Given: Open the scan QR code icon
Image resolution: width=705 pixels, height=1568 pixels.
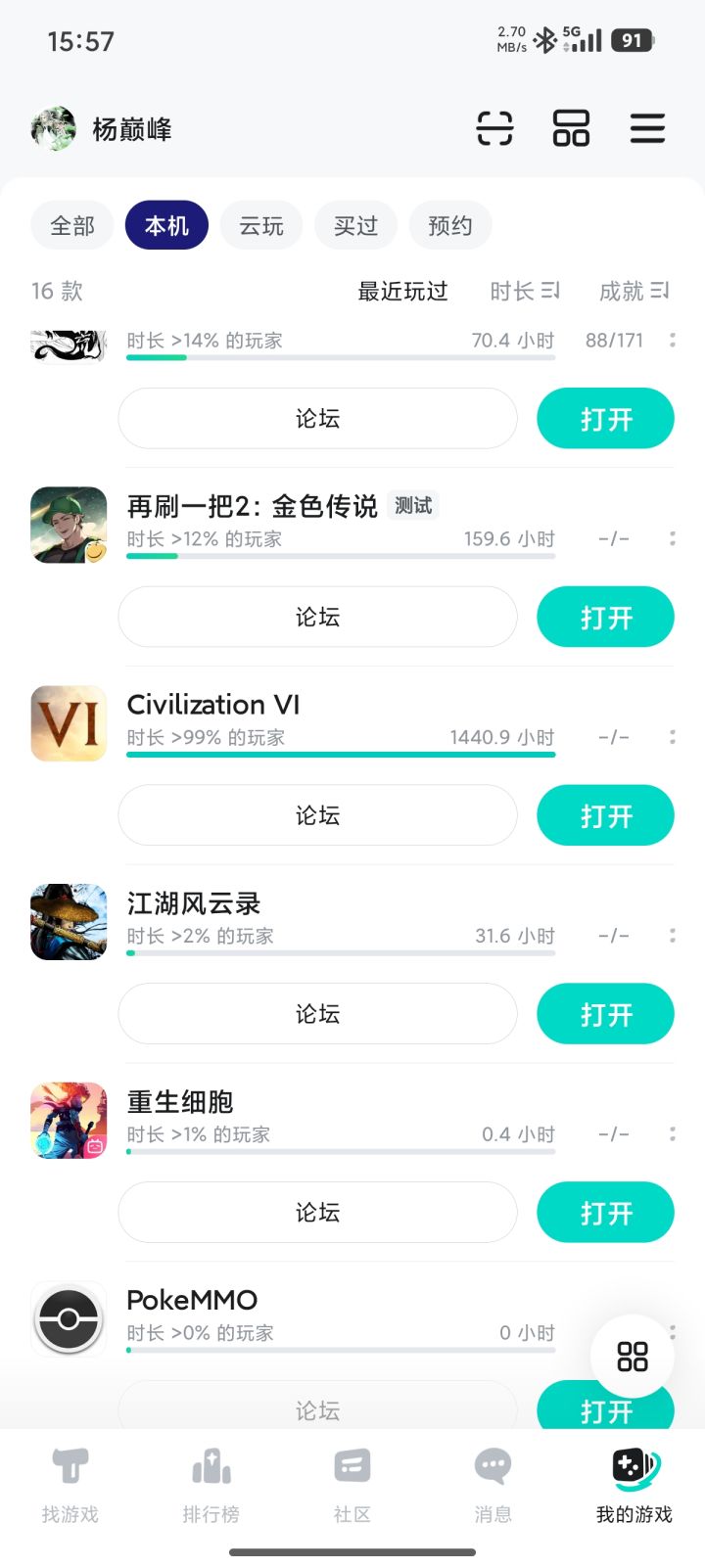Looking at the screenshot, I should pos(494,128).
